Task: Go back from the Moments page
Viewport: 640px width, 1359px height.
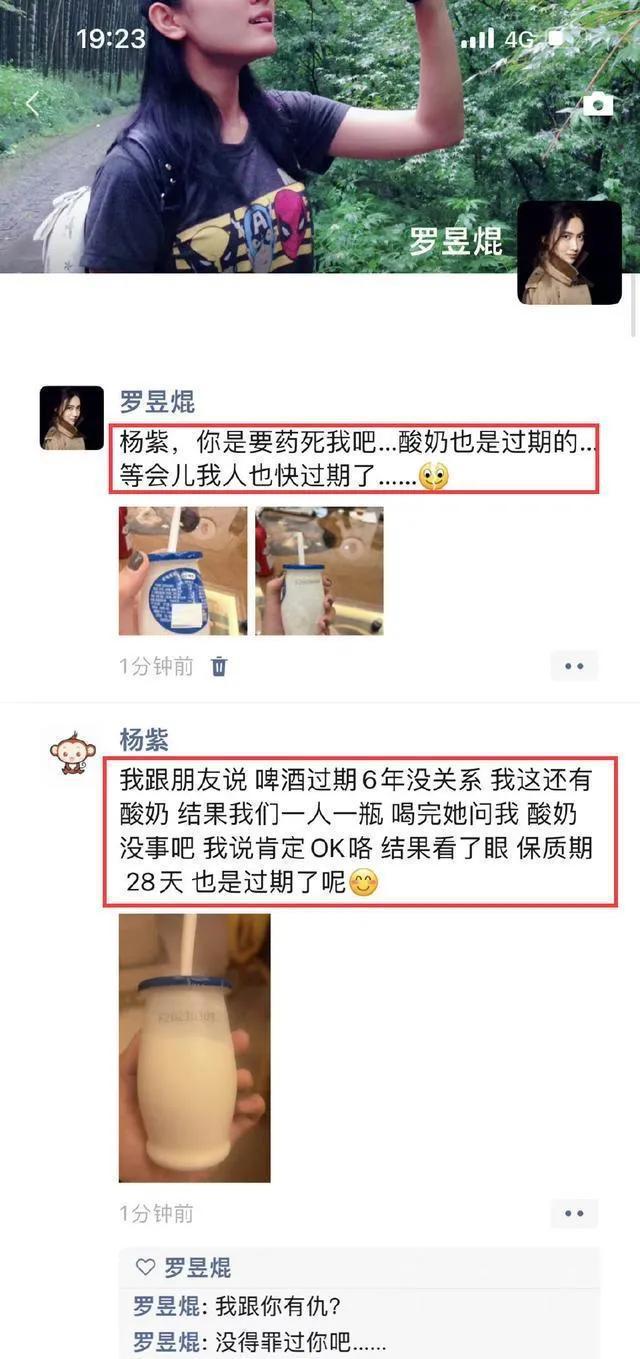Action: point(33,103)
